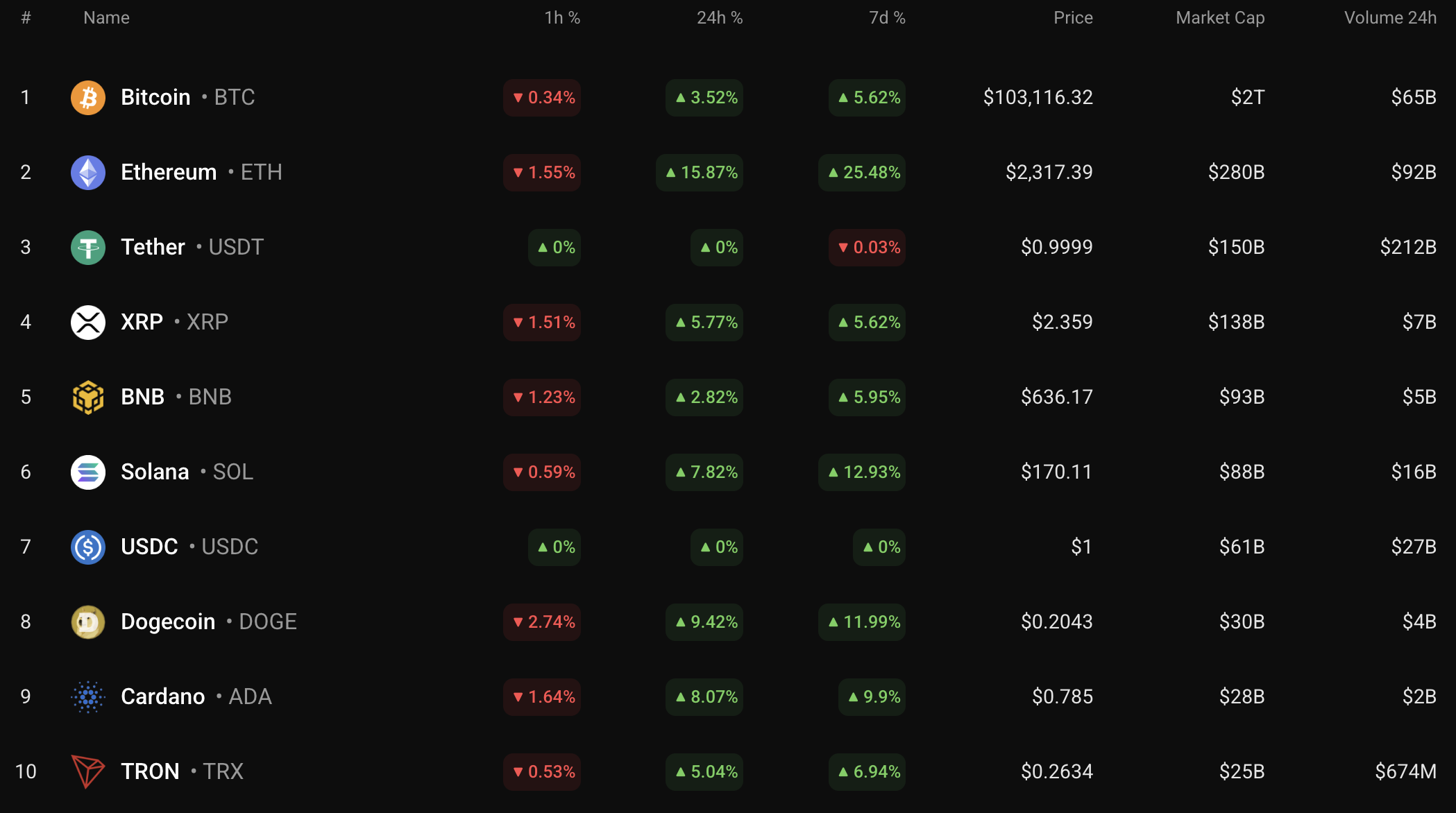Open Ethereum coin details
Screen dimensions: 1456x813
[169, 172]
